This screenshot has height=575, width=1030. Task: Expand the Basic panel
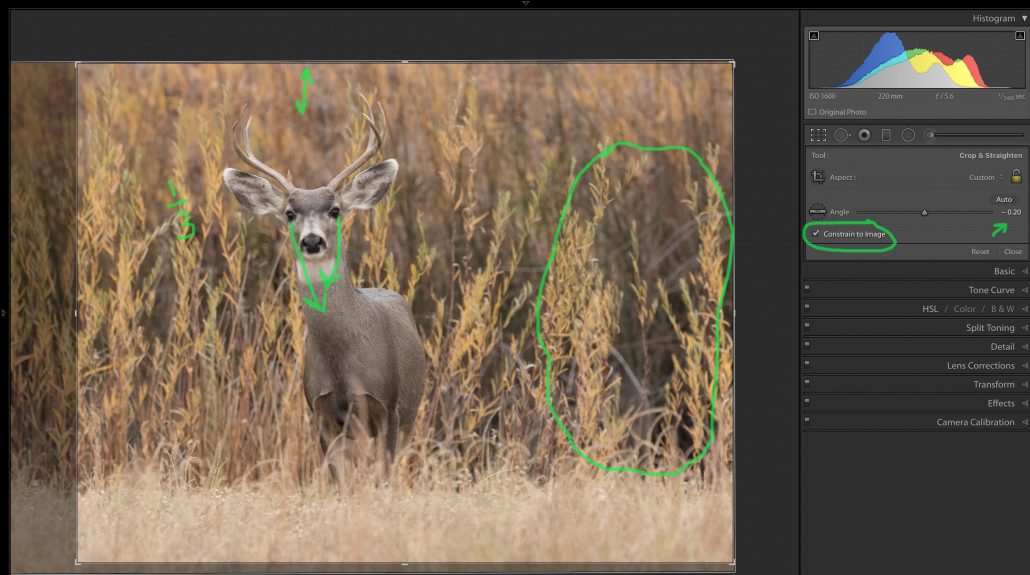[1004, 271]
